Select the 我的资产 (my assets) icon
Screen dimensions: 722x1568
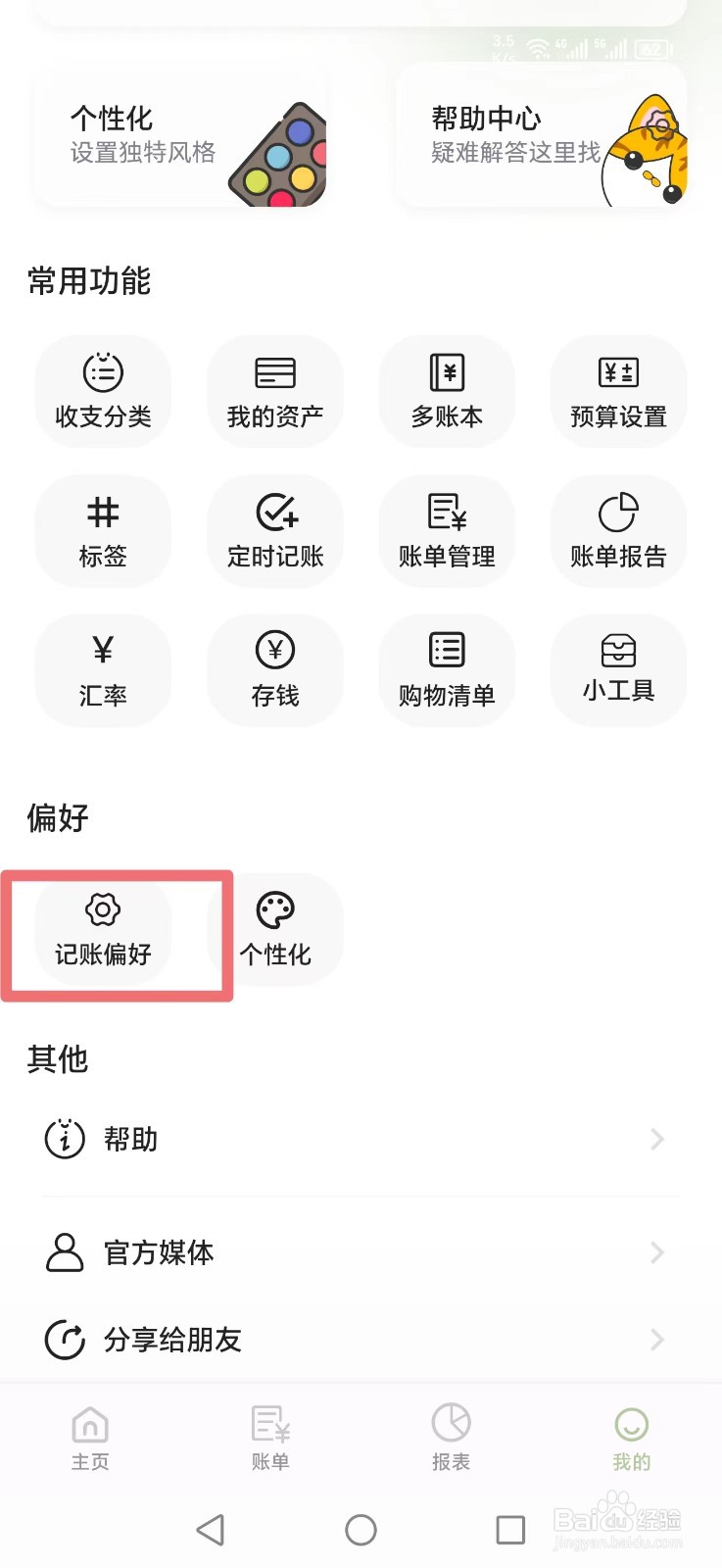click(x=275, y=390)
